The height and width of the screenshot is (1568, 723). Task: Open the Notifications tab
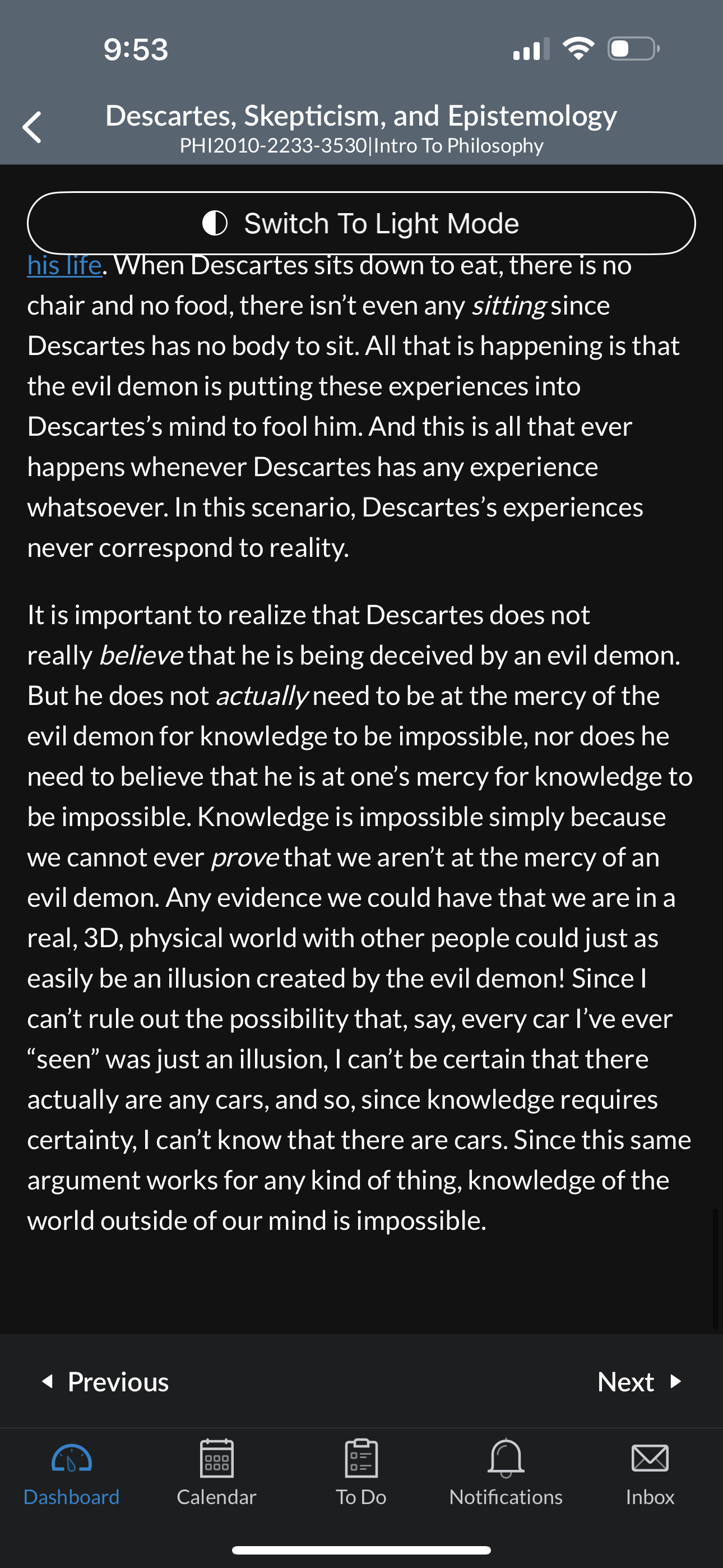(x=506, y=1473)
